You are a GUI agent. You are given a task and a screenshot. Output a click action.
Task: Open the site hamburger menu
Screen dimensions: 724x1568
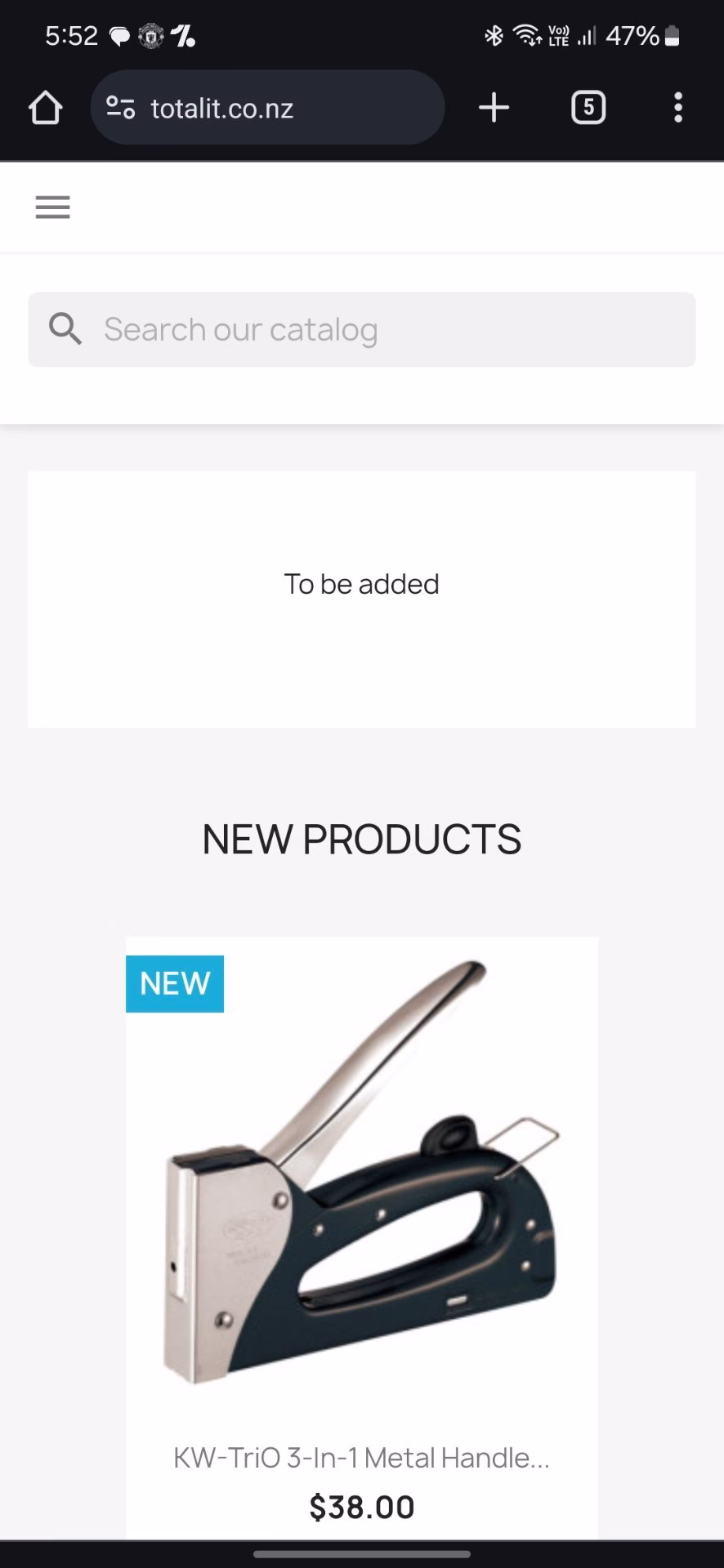(x=53, y=207)
